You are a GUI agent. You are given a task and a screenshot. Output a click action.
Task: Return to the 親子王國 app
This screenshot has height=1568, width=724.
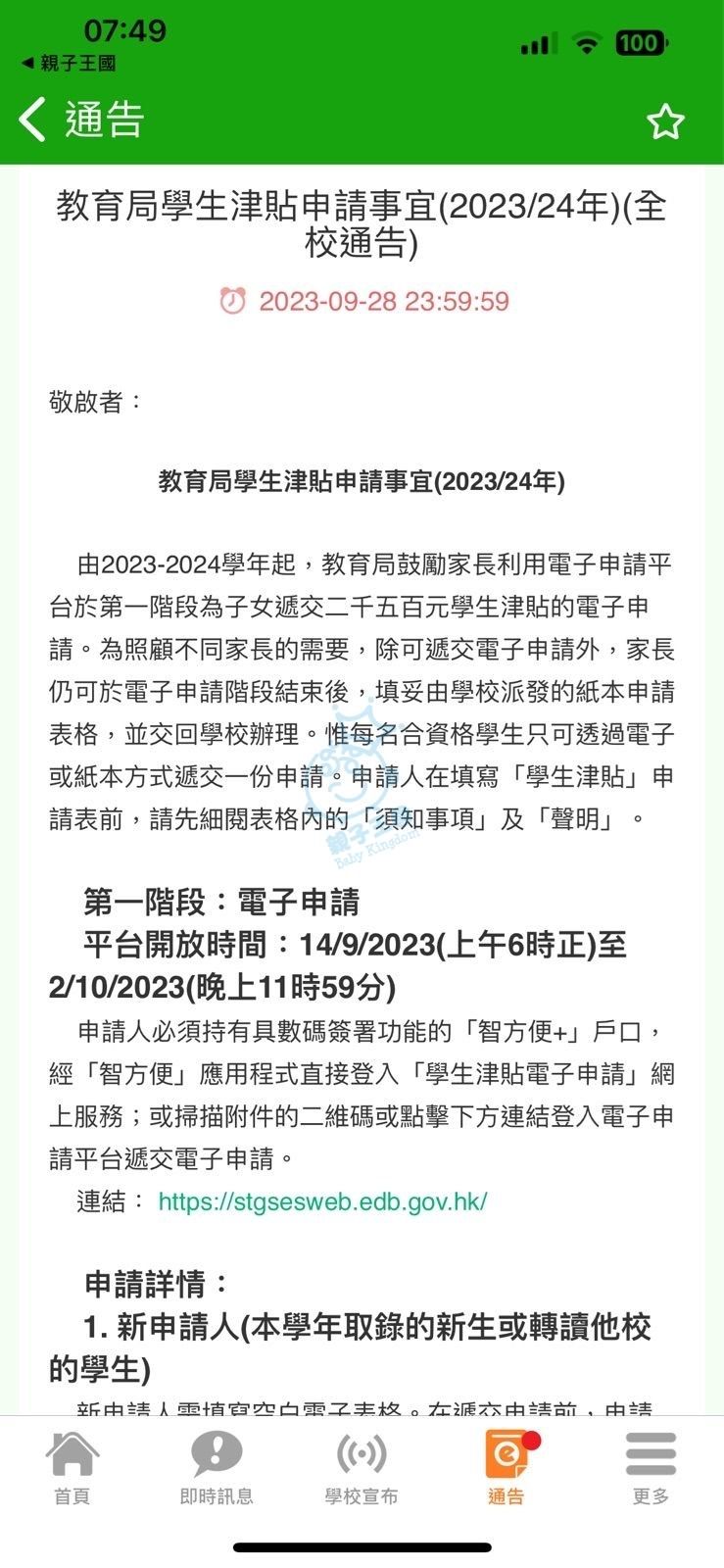[x=69, y=64]
